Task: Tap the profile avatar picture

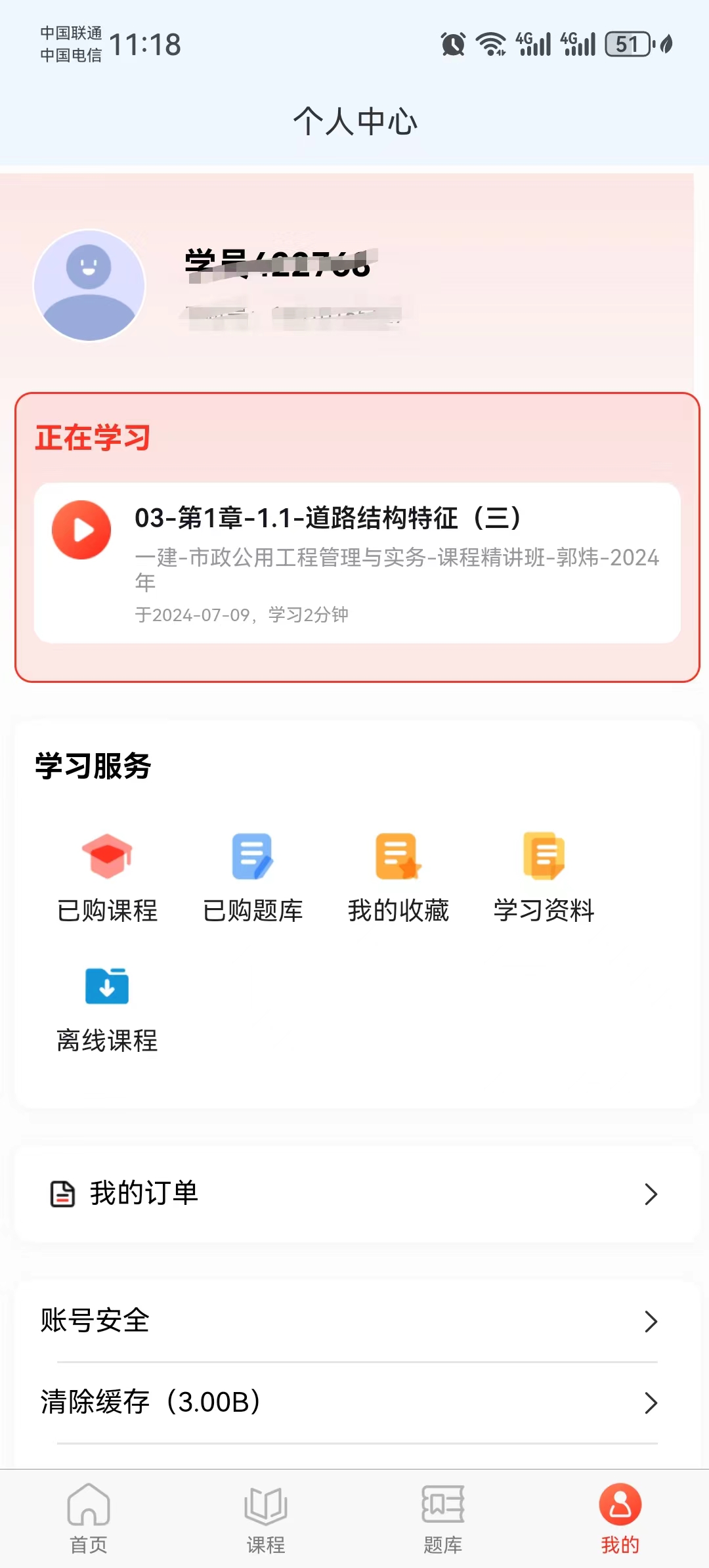Action: pyautogui.click(x=89, y=286)
